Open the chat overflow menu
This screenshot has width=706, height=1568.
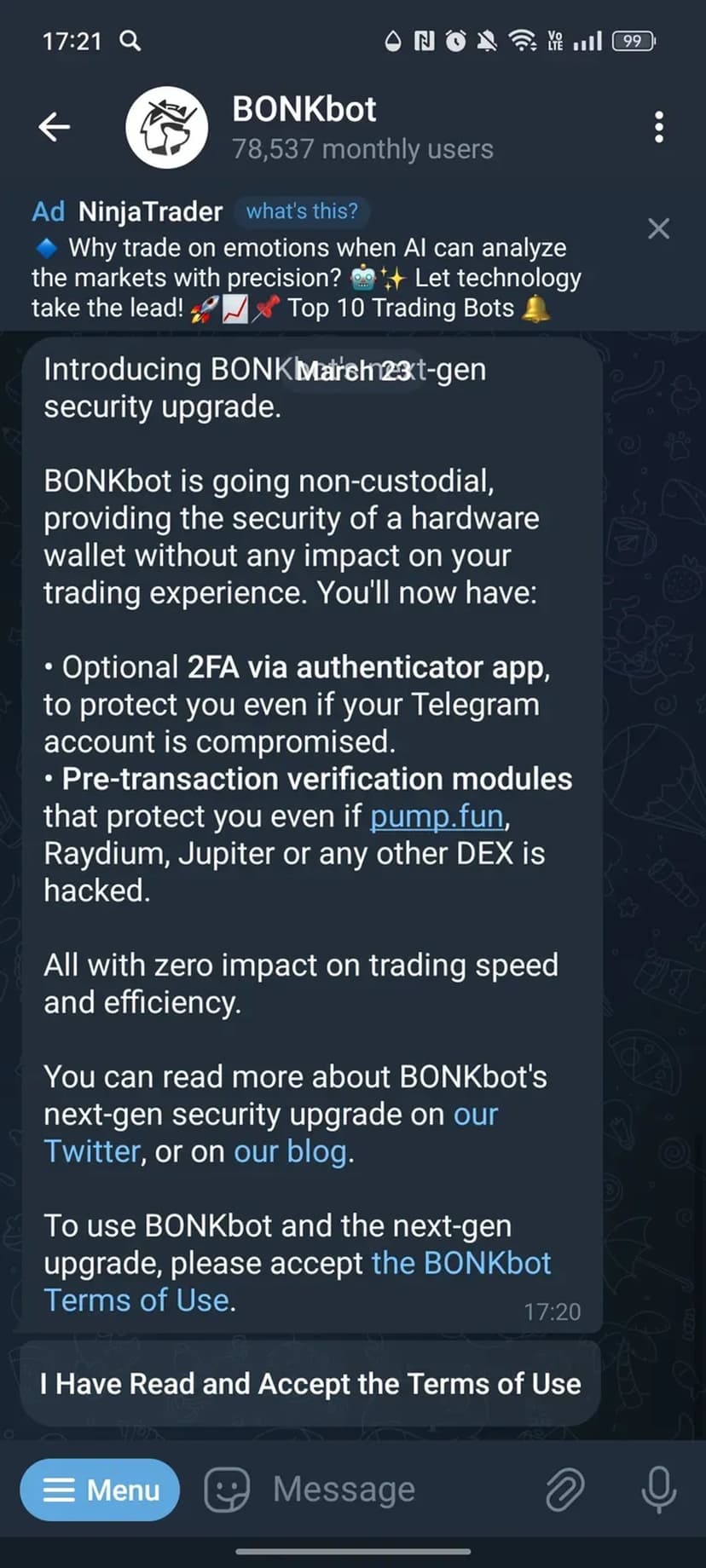(x=658, y=127)
